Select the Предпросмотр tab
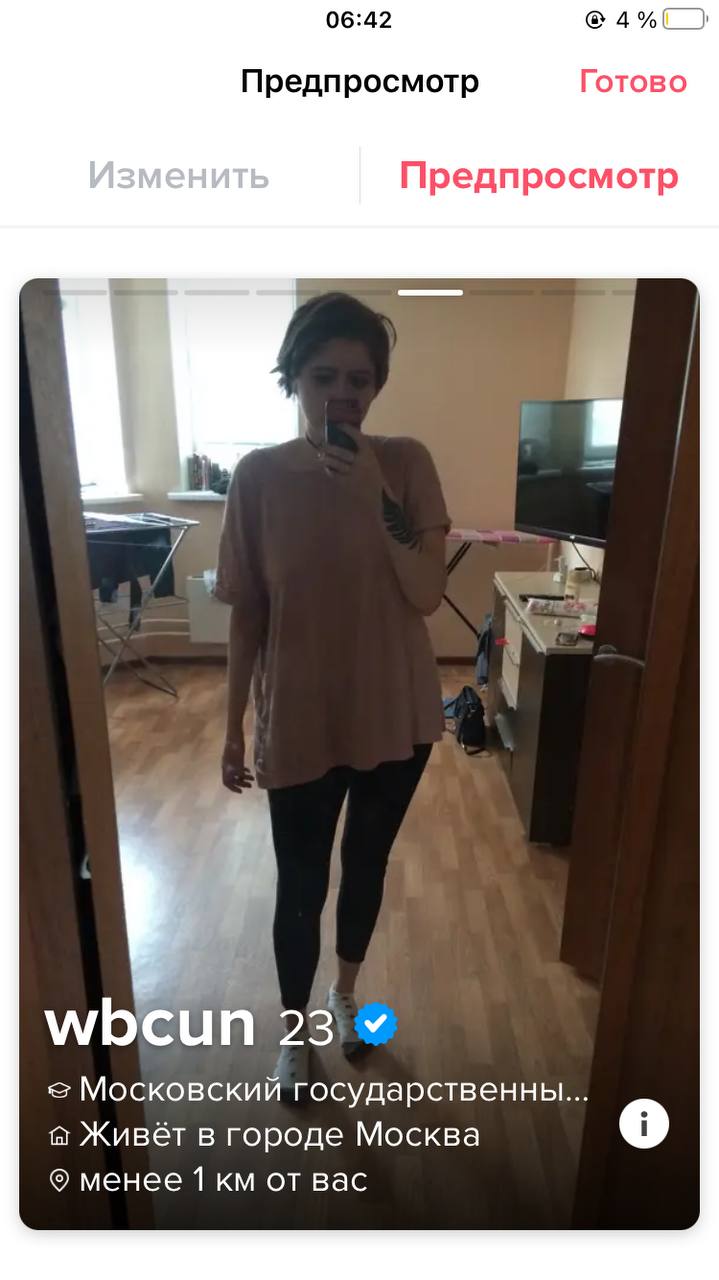 539,176
